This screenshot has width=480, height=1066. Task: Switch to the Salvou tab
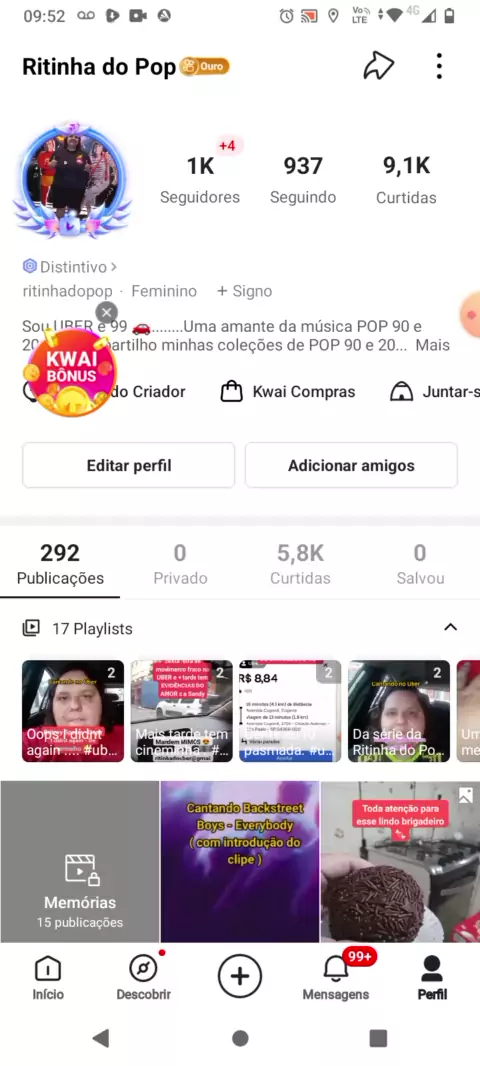coord(420,565)
